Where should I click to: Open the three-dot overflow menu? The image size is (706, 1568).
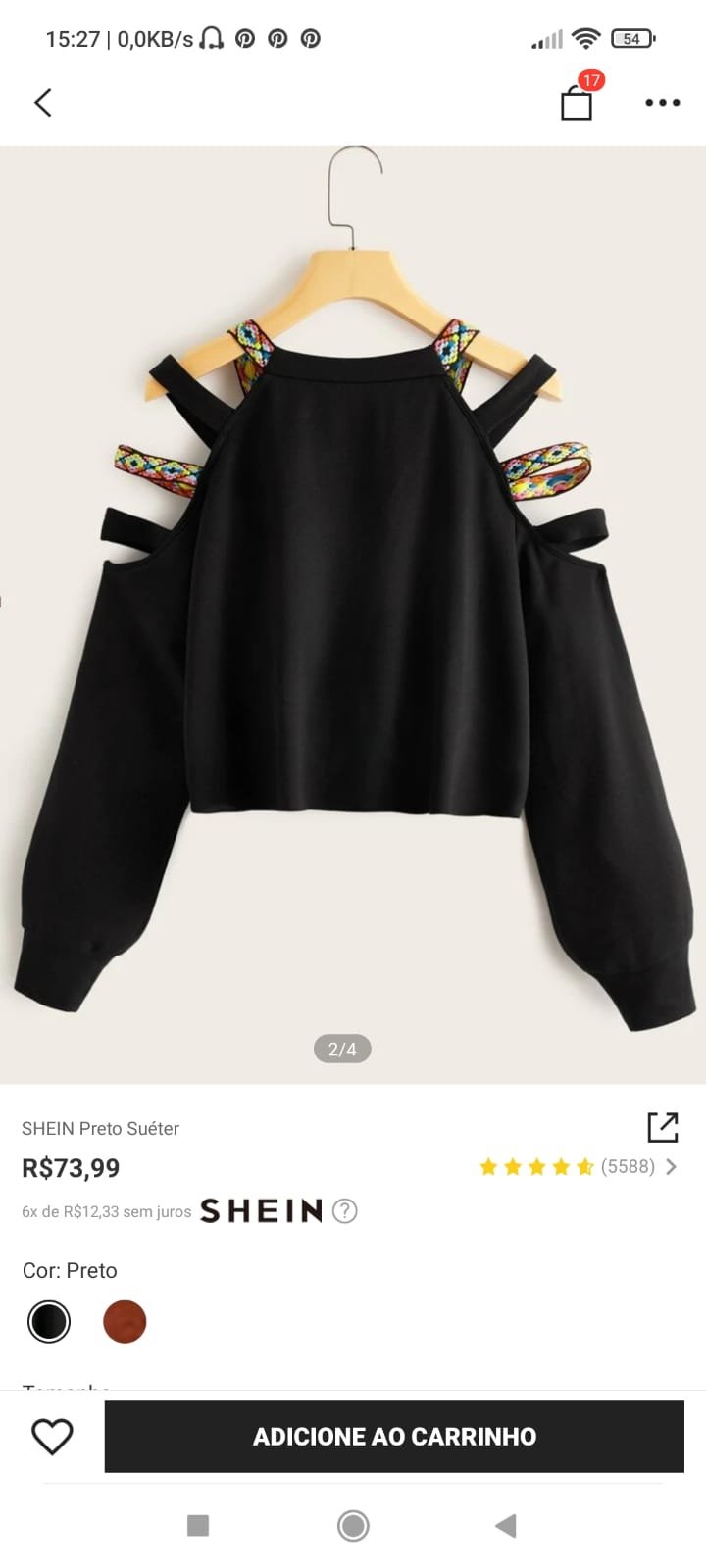[662, 102]
